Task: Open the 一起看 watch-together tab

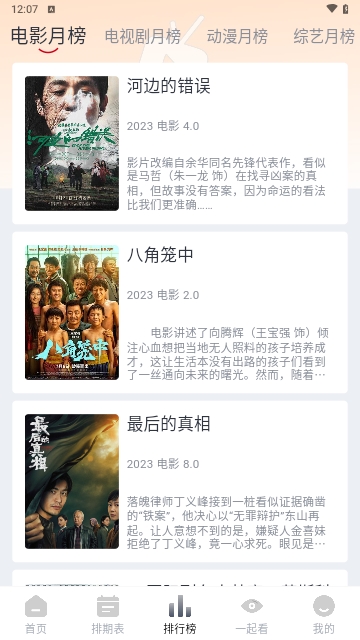Action: 252,614
